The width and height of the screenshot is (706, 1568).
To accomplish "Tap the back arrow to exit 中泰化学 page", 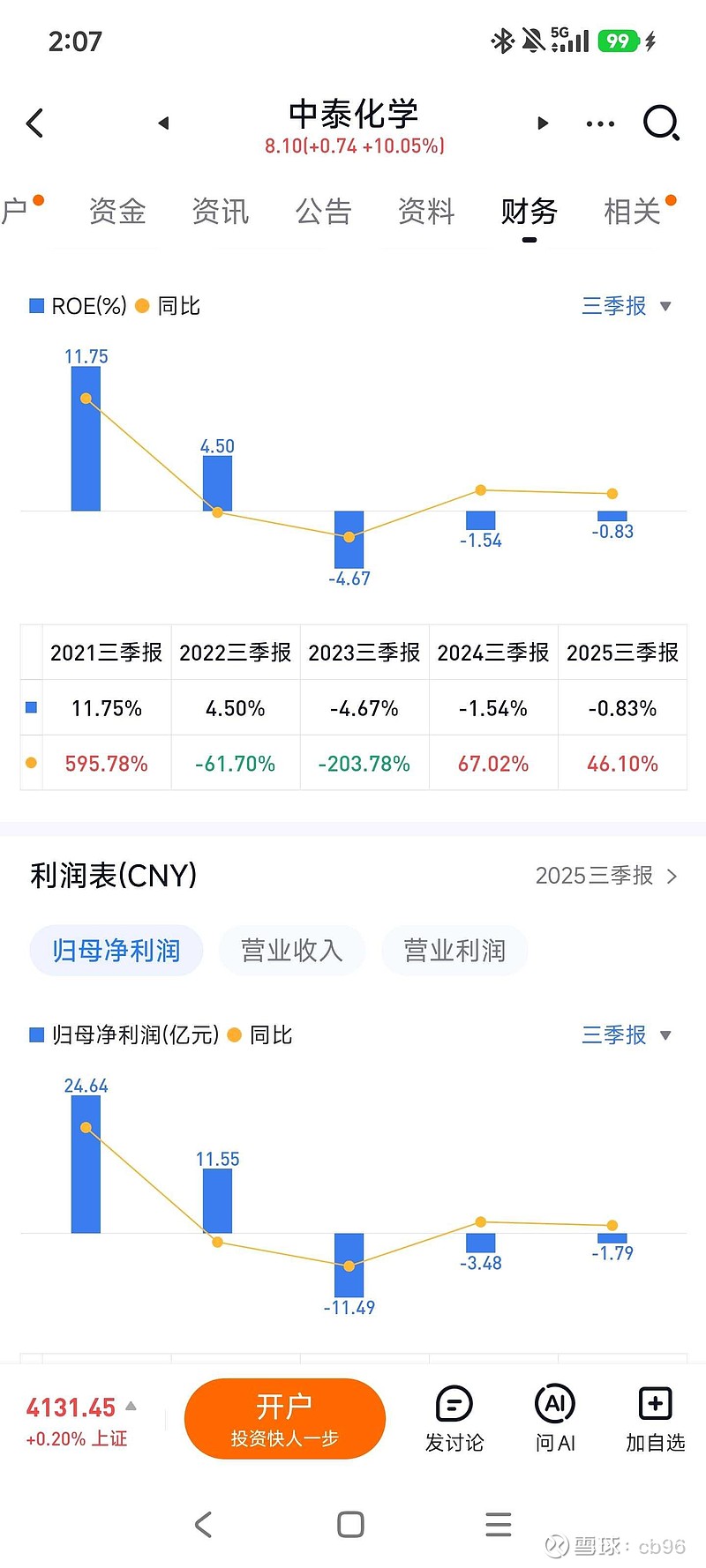I will 35,123.
